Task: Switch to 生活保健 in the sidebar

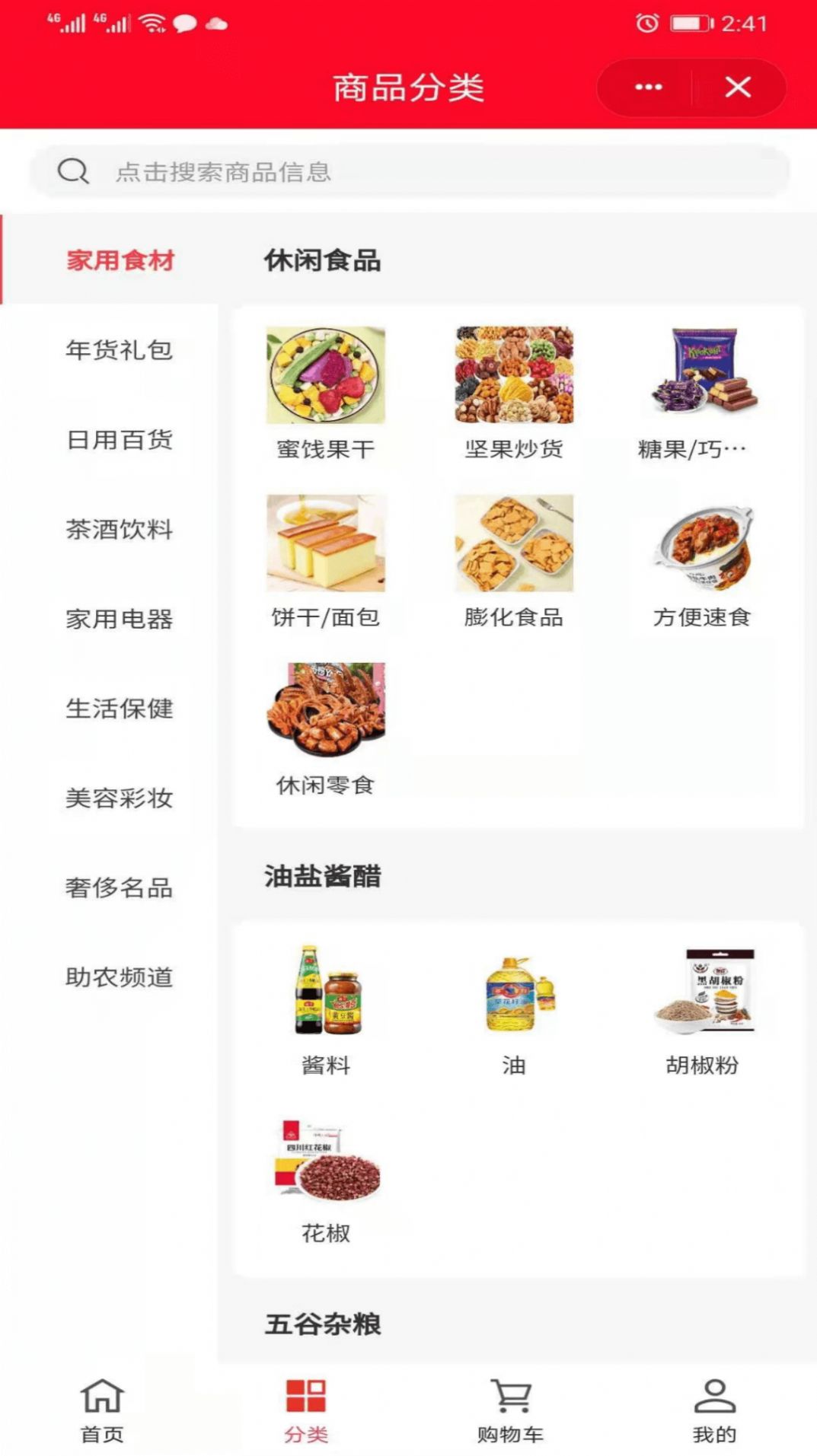Action: pos(120,709)
